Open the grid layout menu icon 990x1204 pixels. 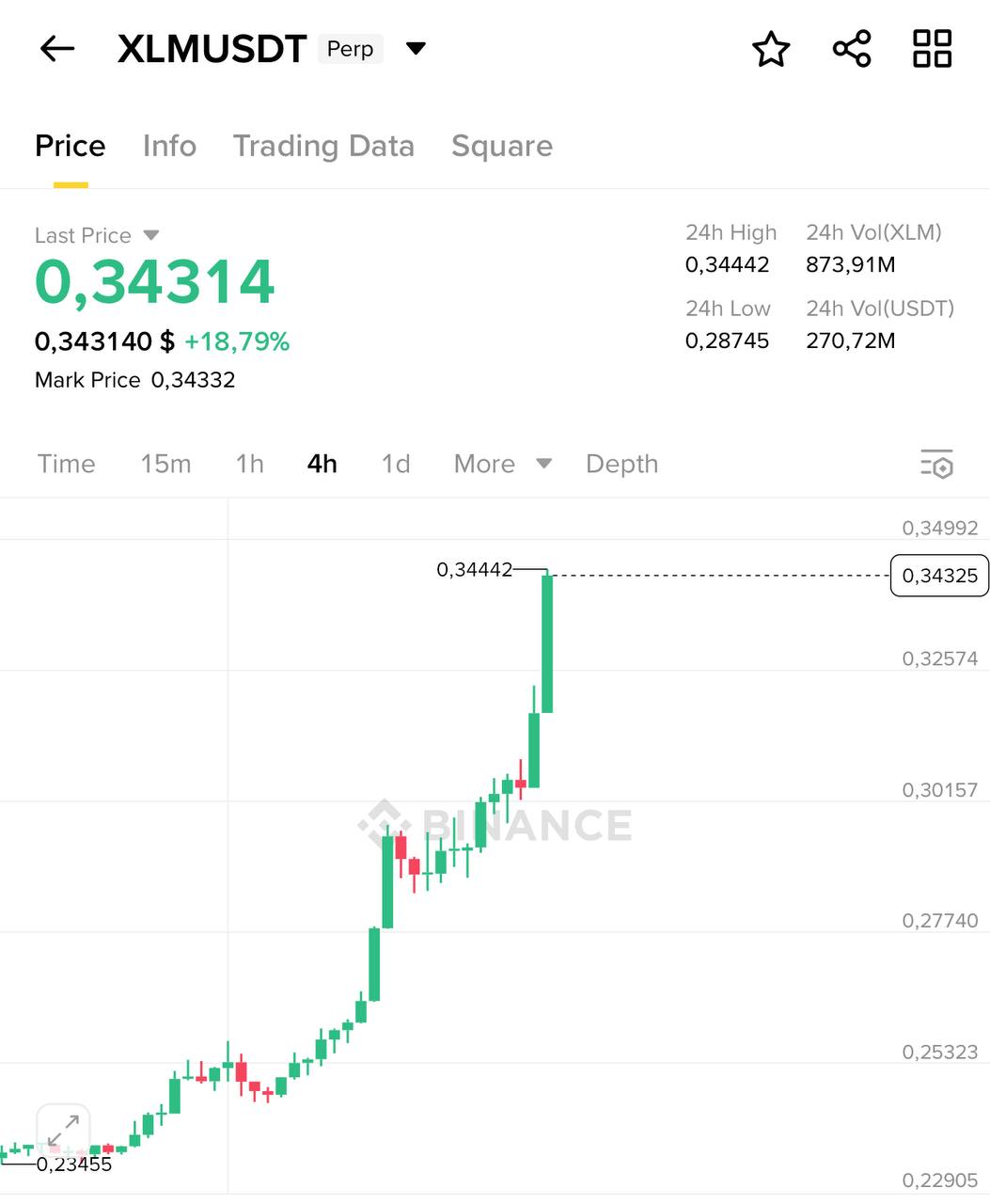[x=932, y=49]
